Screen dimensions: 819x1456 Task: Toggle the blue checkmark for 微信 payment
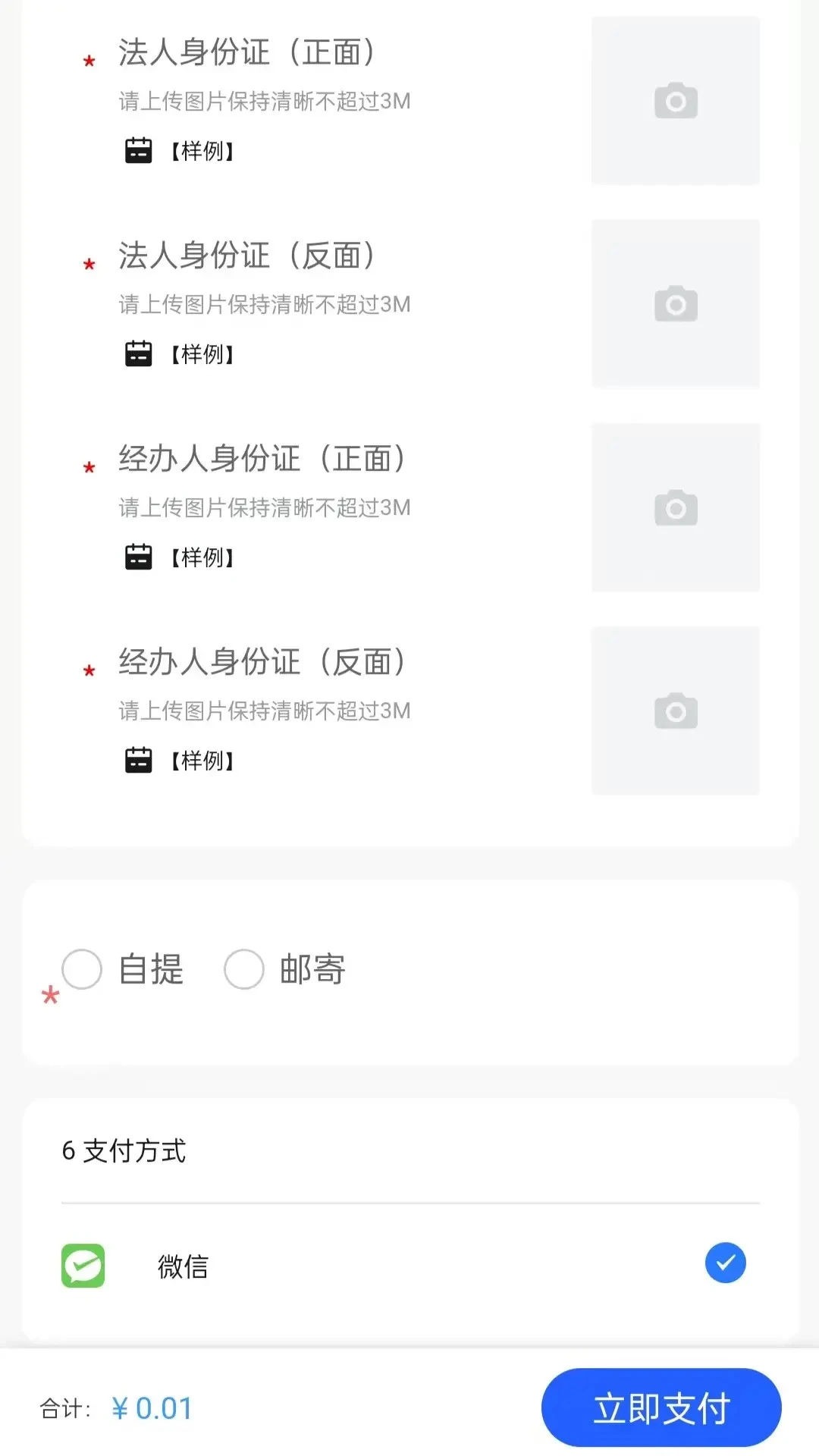pos(725,1263)
